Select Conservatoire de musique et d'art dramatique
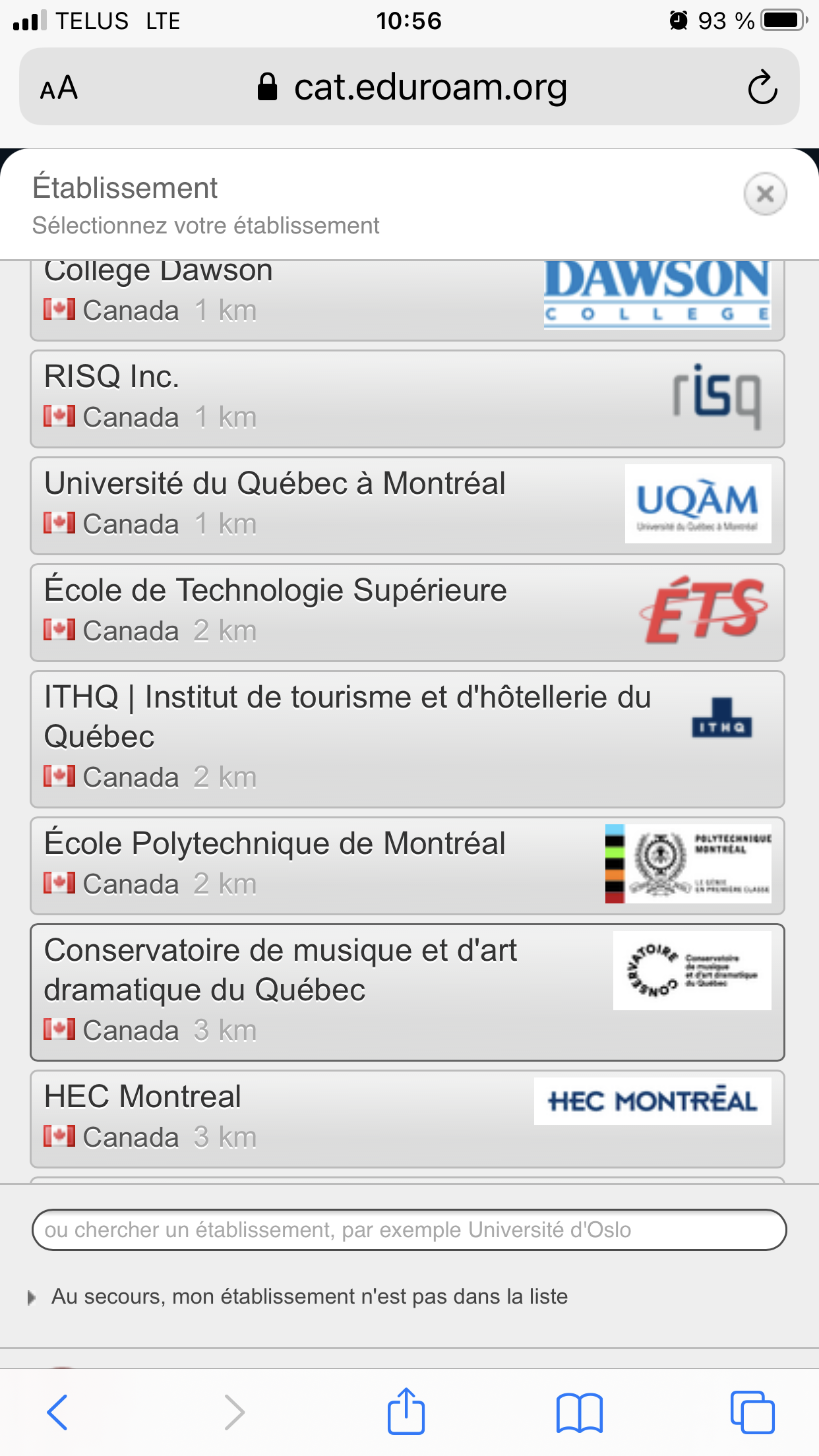This screenshot has width=819, height=1456. 408,992
